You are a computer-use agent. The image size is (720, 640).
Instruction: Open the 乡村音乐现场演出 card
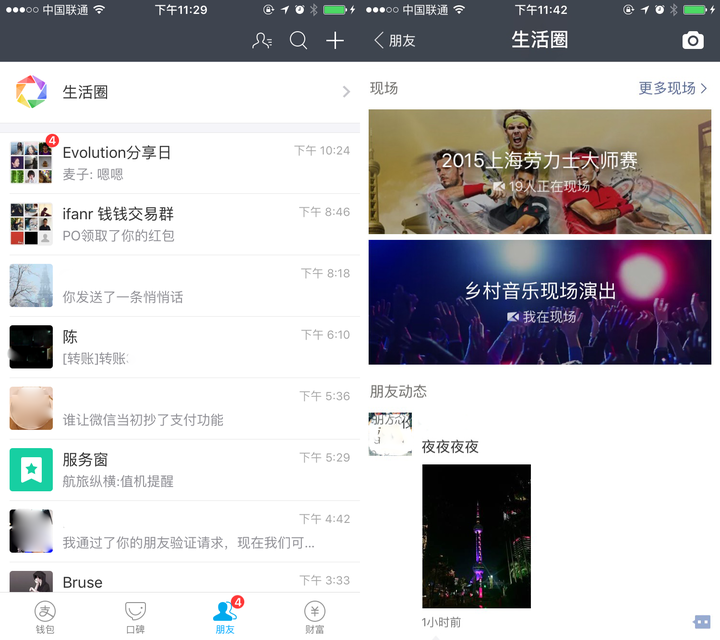click(x=540, y=301)
